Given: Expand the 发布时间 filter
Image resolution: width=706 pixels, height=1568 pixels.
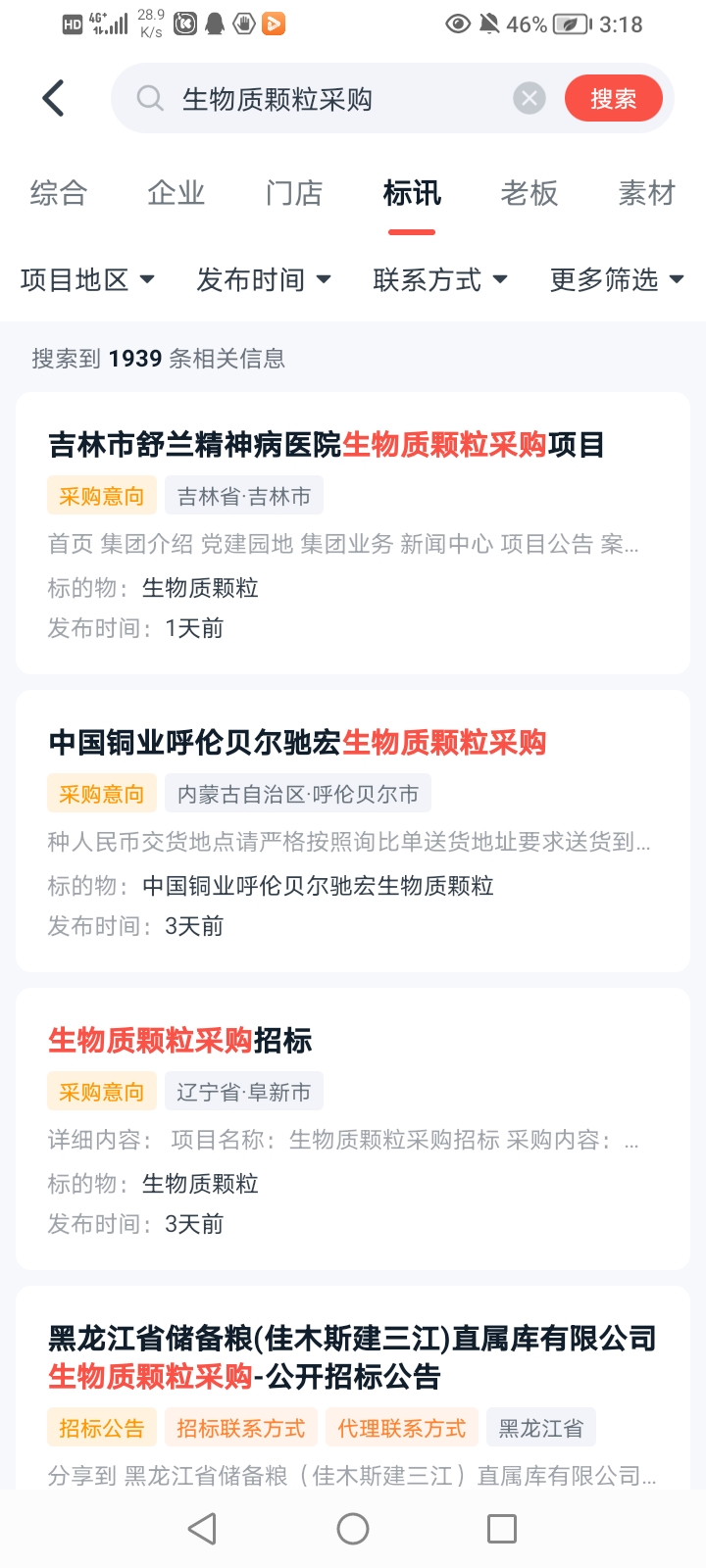Looking at the screenshot, I should coord(264,280).
